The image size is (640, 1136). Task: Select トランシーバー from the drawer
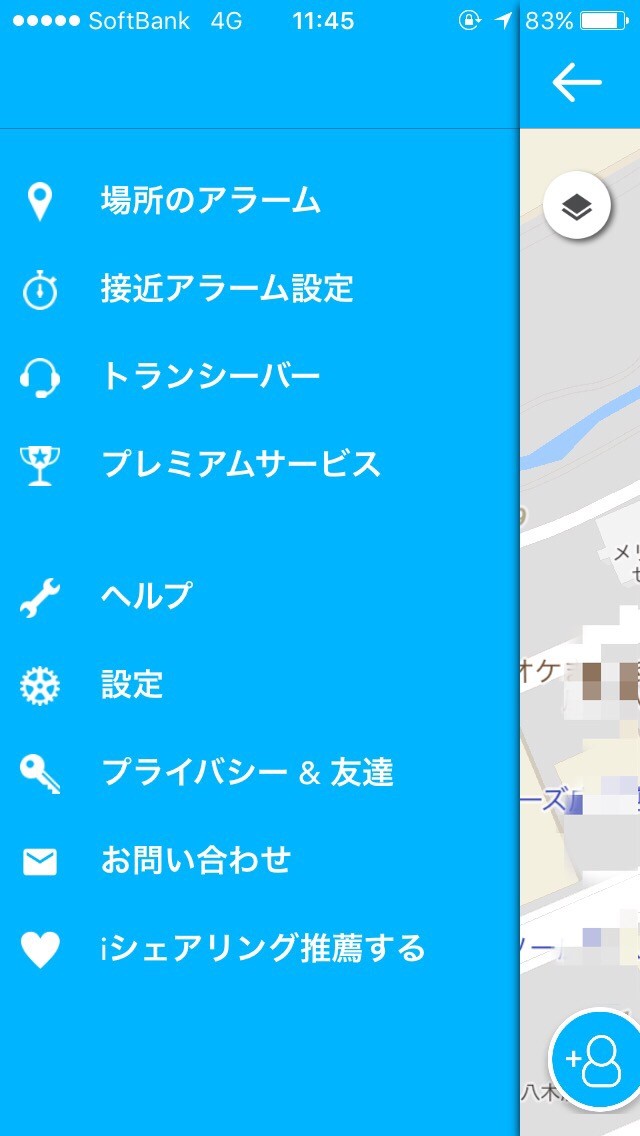[x=210, y=377]
